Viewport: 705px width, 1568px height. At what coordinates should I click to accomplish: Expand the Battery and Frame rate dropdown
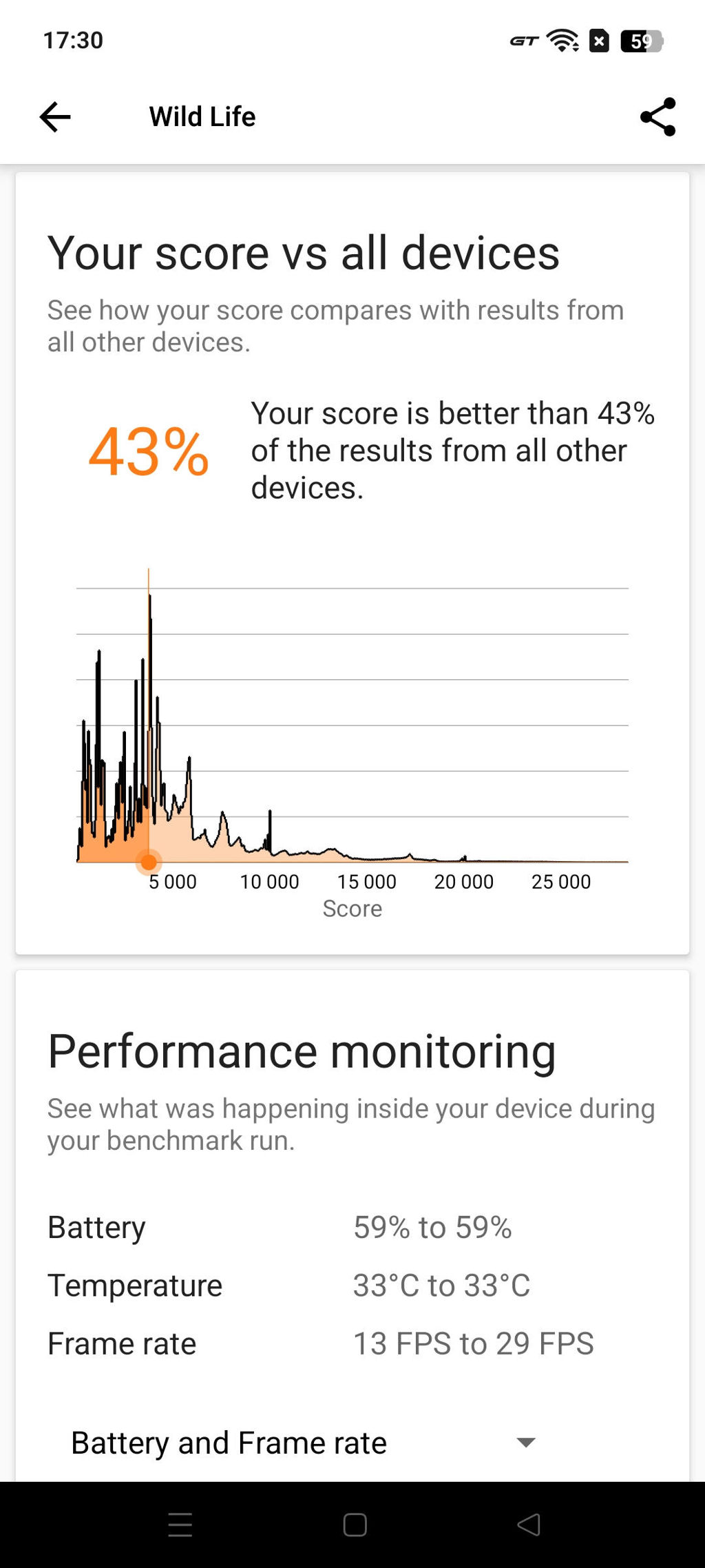coord(525,1442)
